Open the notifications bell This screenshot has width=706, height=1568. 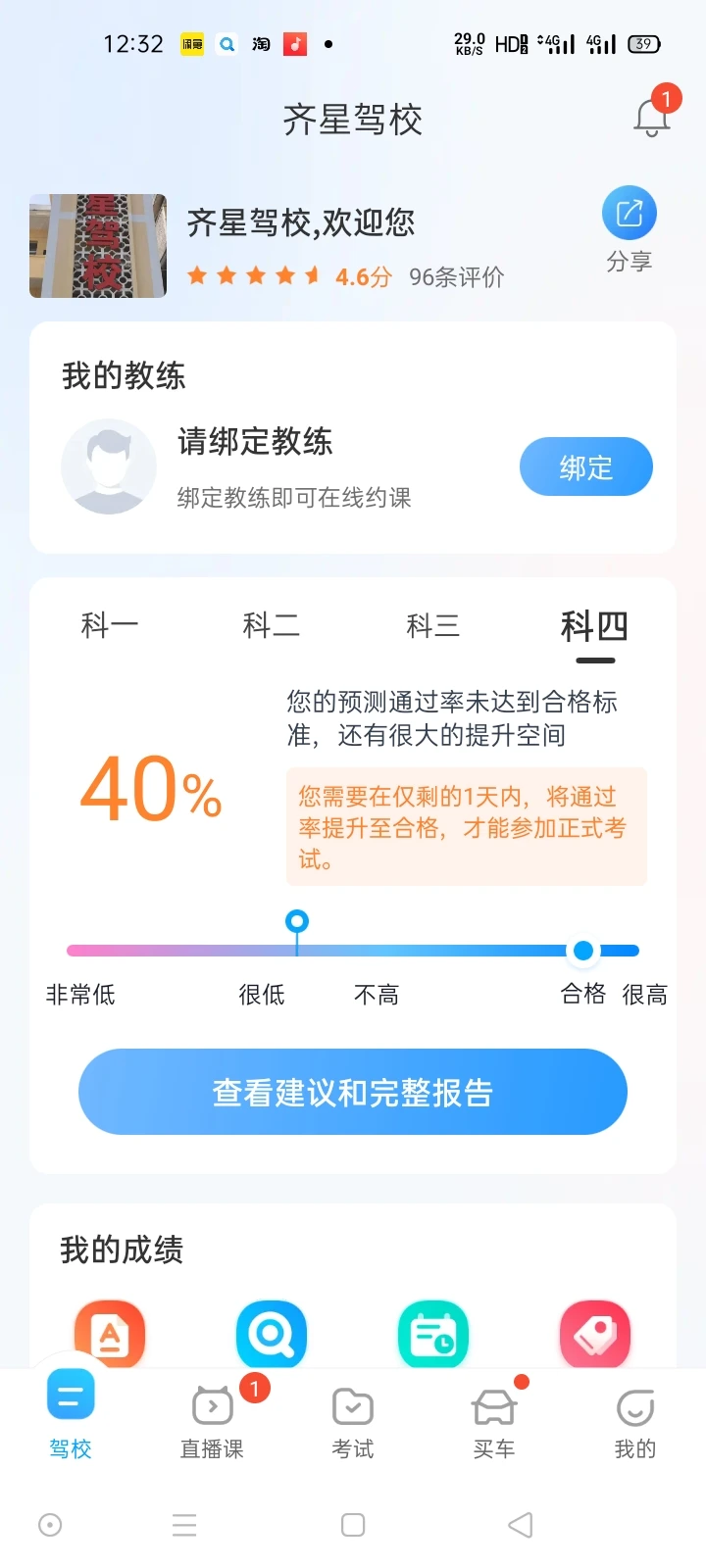pos(652,119)
